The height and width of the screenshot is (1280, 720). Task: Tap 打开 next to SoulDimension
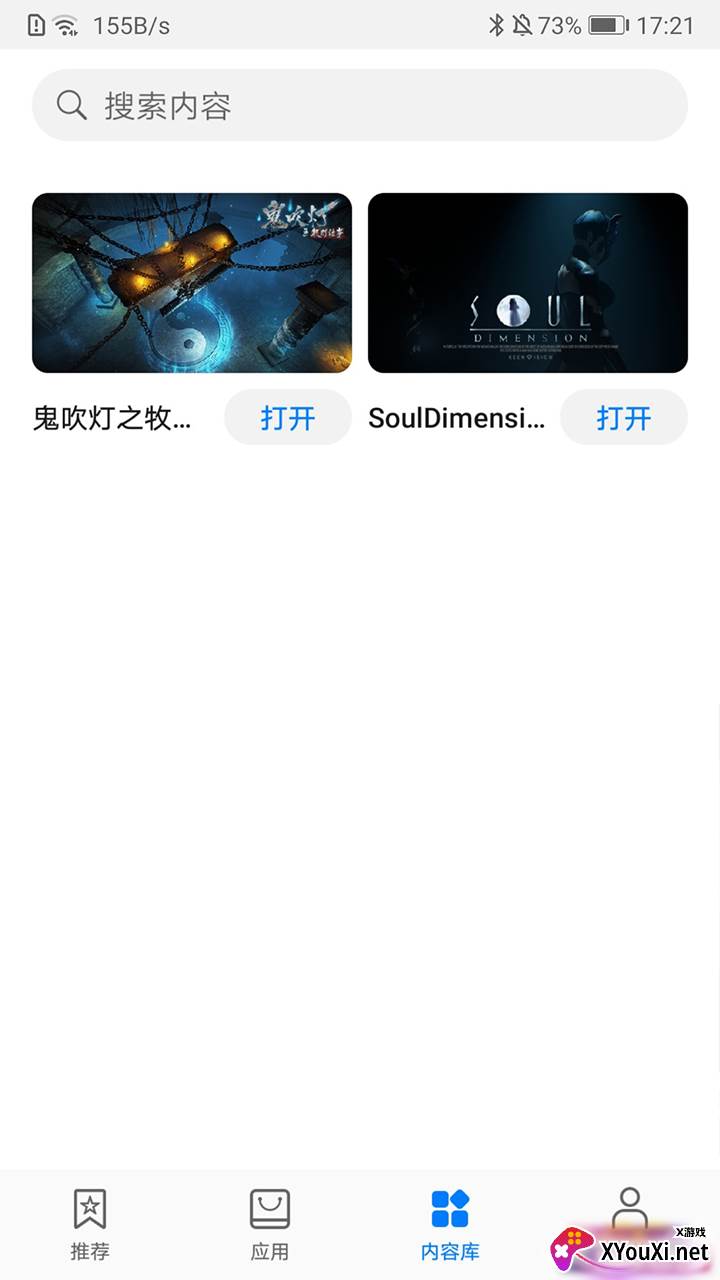click(x=624, y=417)
